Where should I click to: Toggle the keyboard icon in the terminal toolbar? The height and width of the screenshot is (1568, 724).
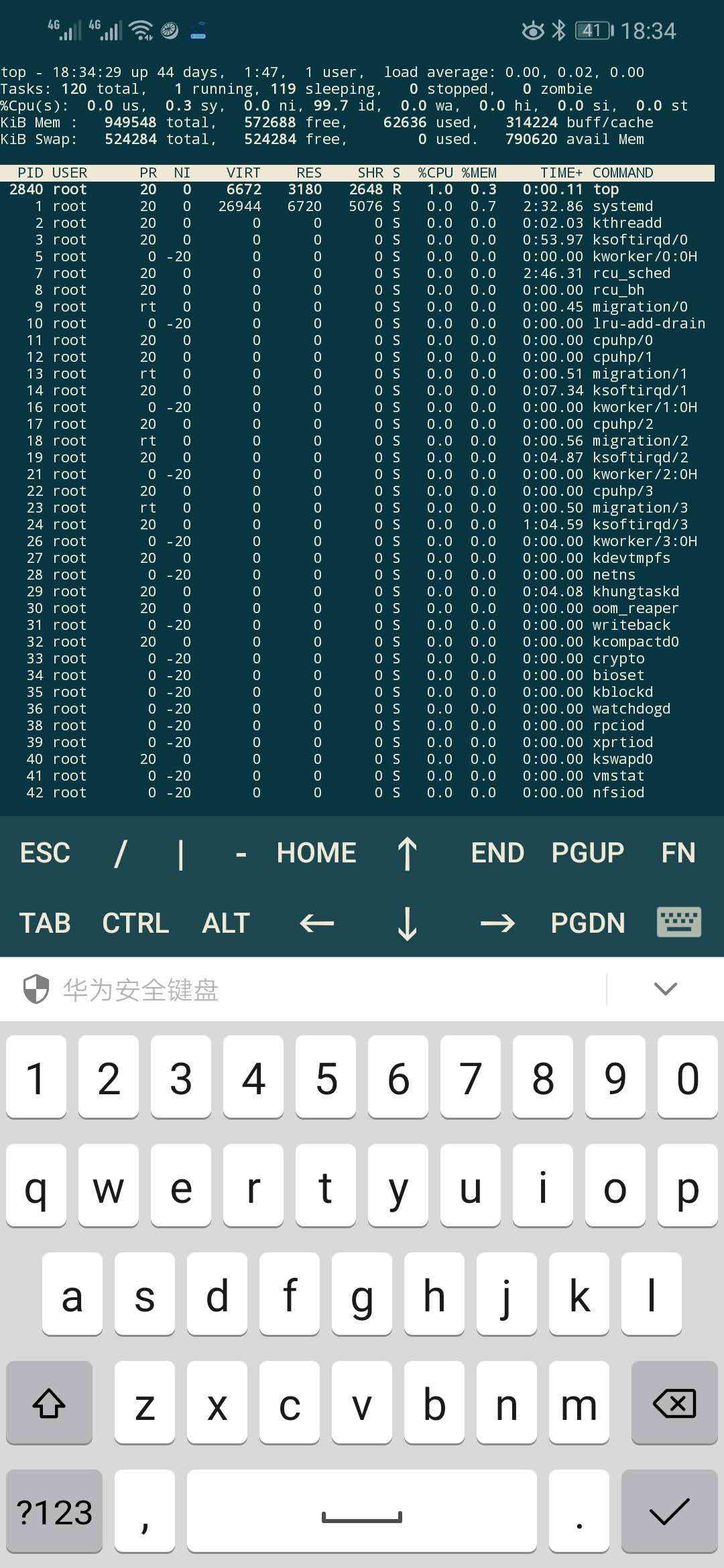(x=678, y=922)
